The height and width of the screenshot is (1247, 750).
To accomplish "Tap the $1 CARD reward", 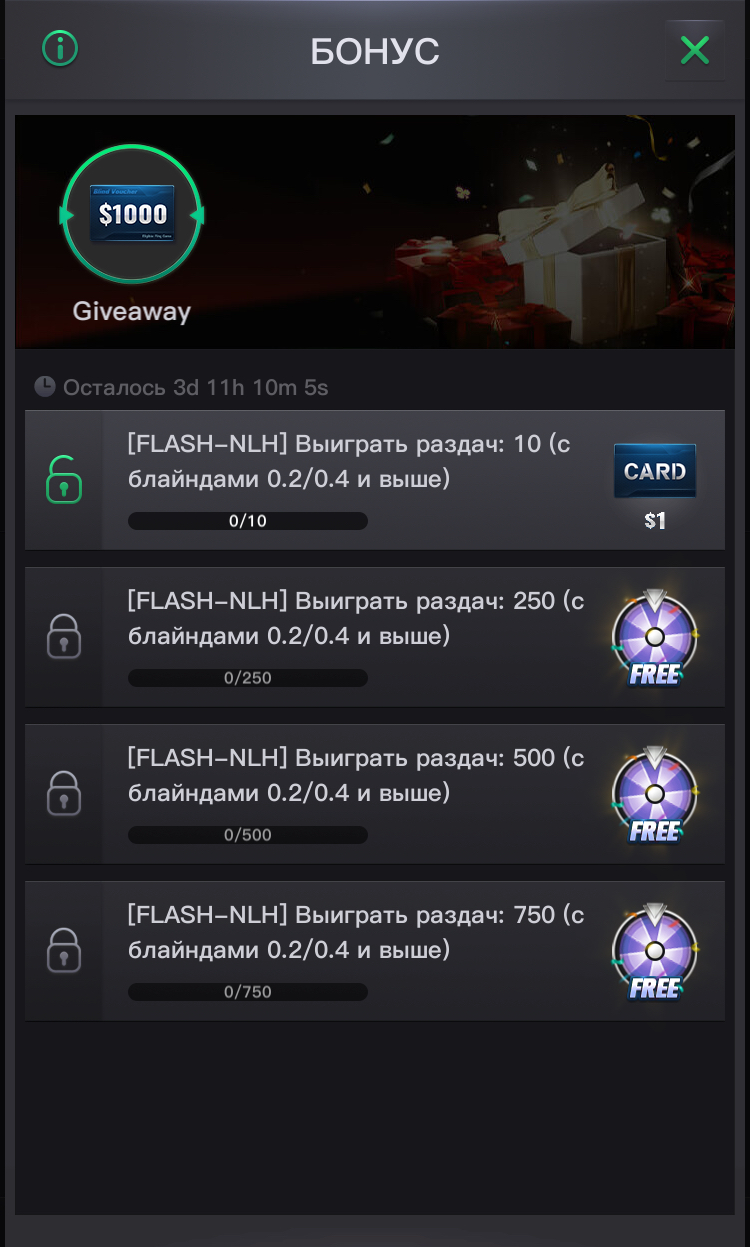I will (655, 482).
